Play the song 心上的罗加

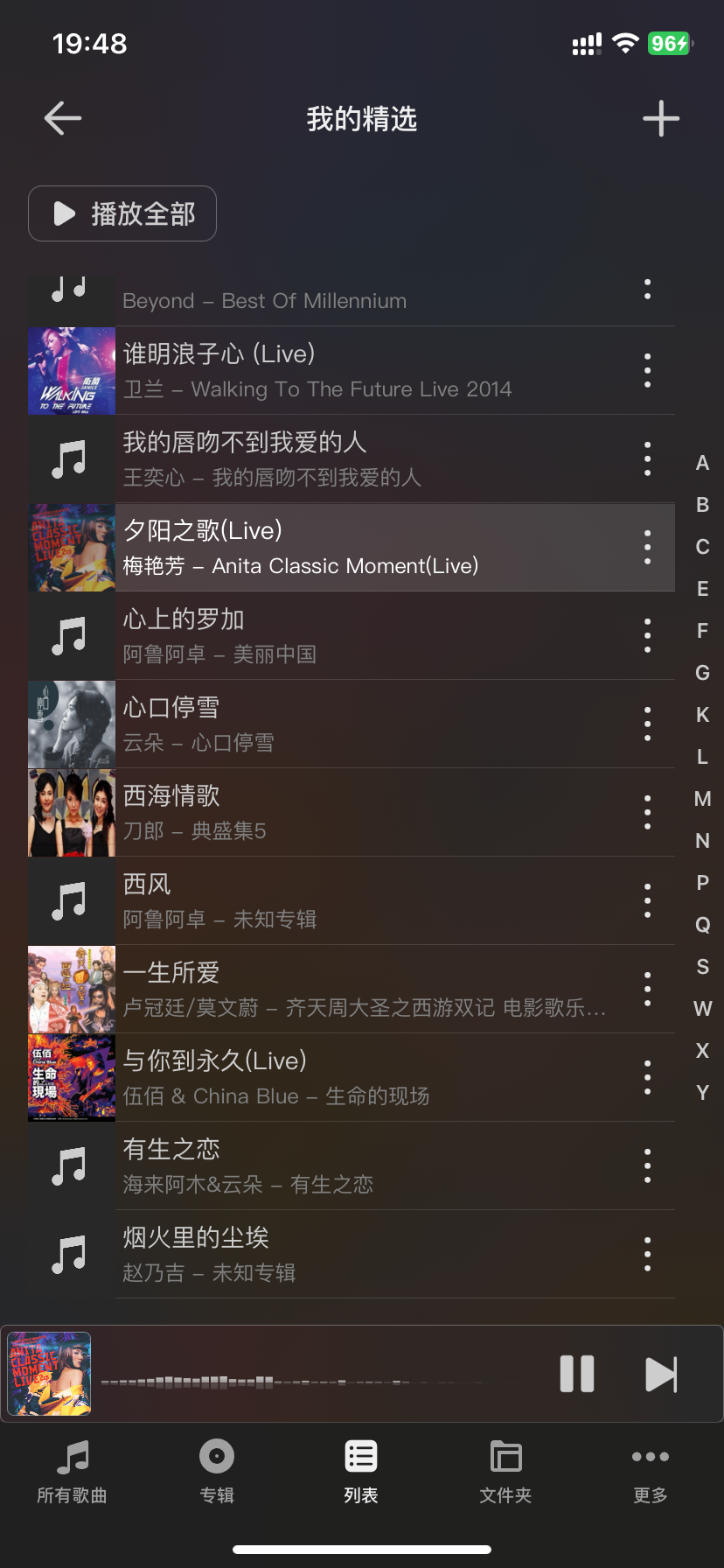click(x=350, y=636)
